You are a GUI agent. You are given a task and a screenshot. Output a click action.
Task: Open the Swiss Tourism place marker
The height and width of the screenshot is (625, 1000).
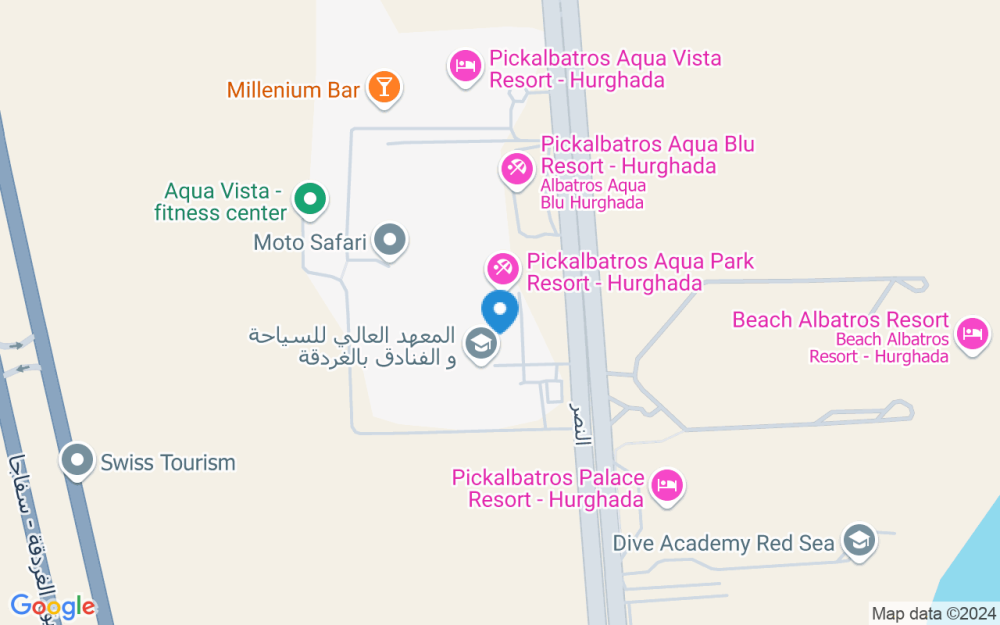[77, 462]
